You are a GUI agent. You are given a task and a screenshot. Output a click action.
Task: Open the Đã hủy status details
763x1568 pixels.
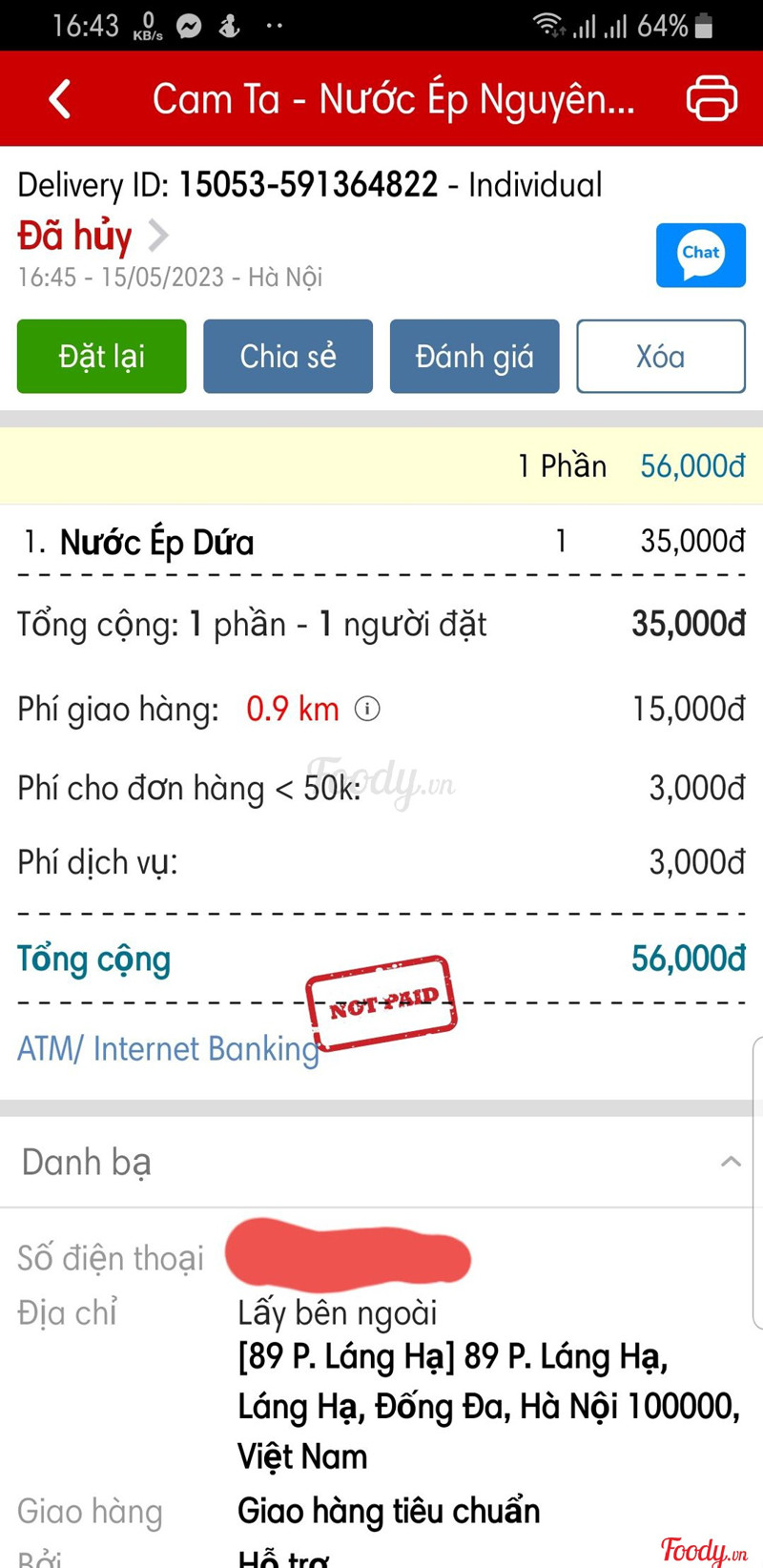(93, 236)
